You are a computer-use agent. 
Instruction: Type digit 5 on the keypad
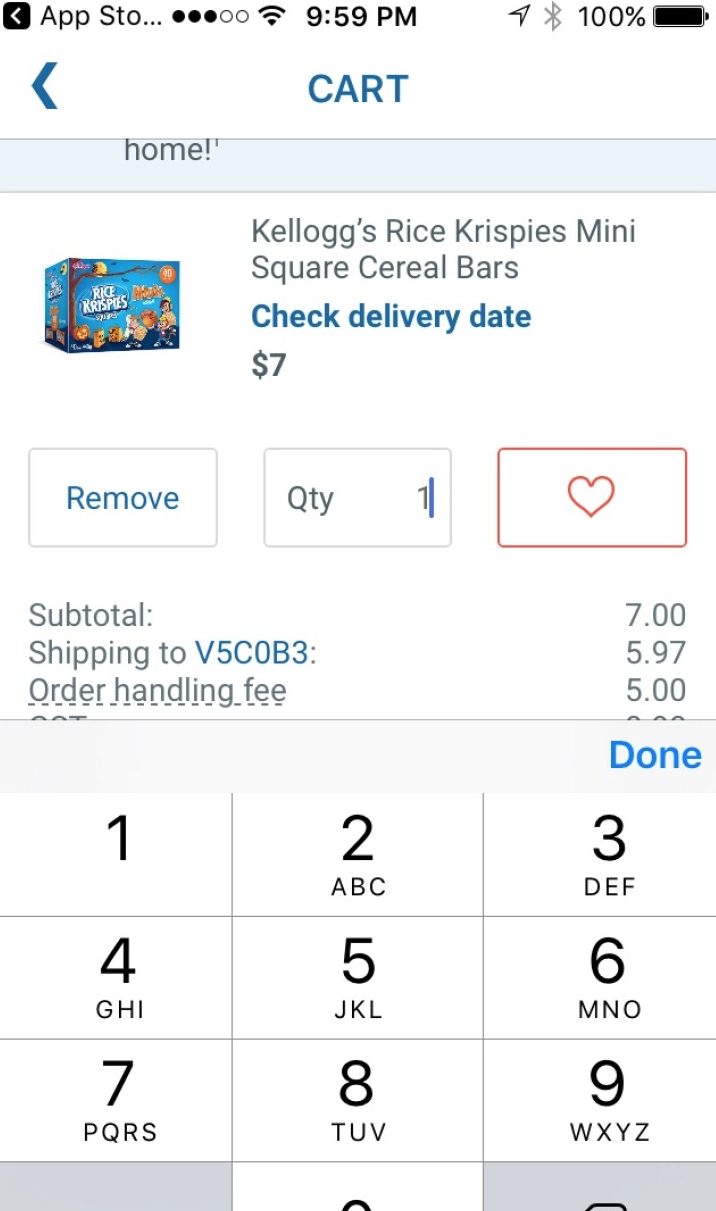click(357, 976)
